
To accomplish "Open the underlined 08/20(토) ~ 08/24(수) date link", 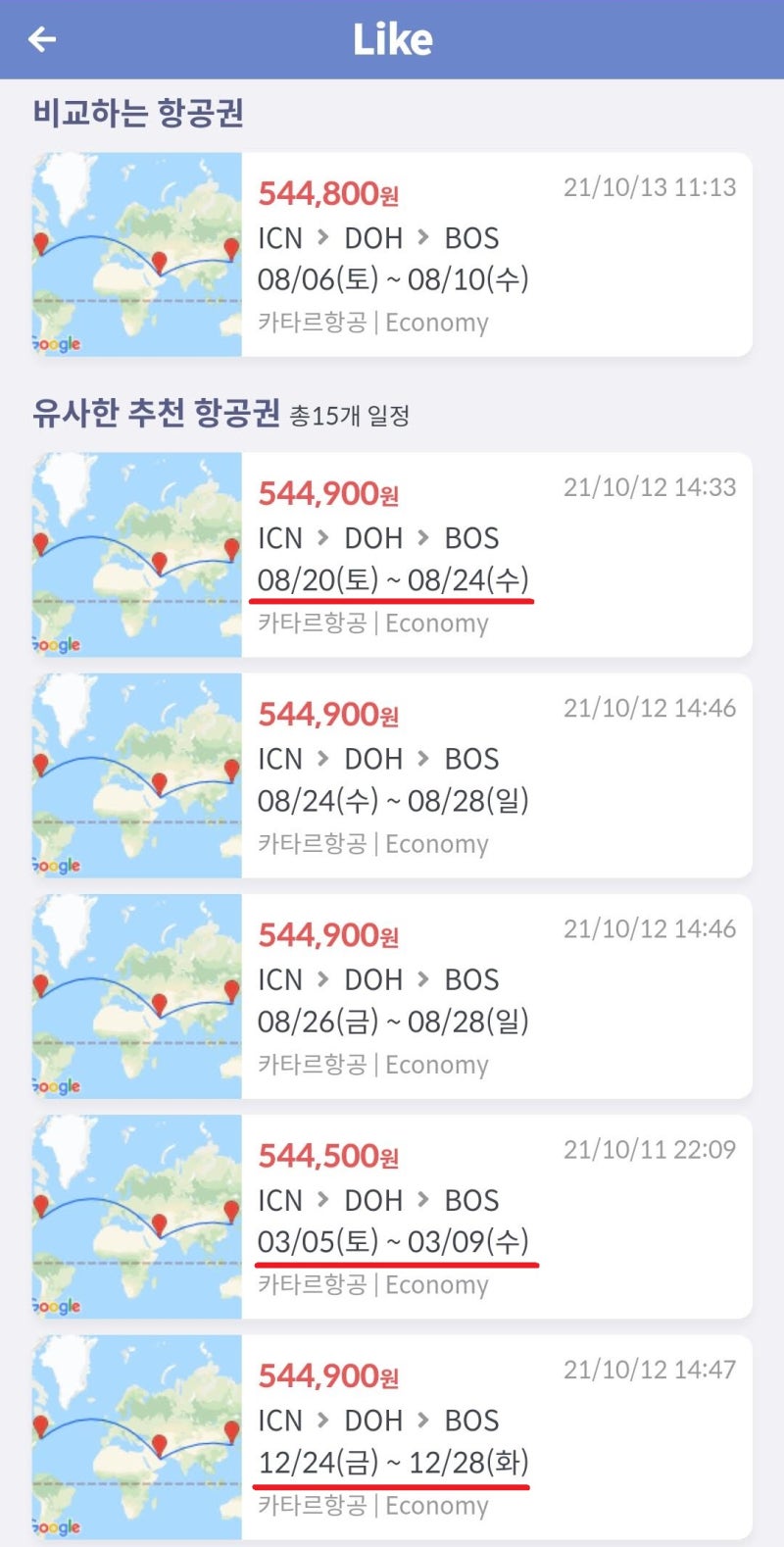I will tap(394, 579).
